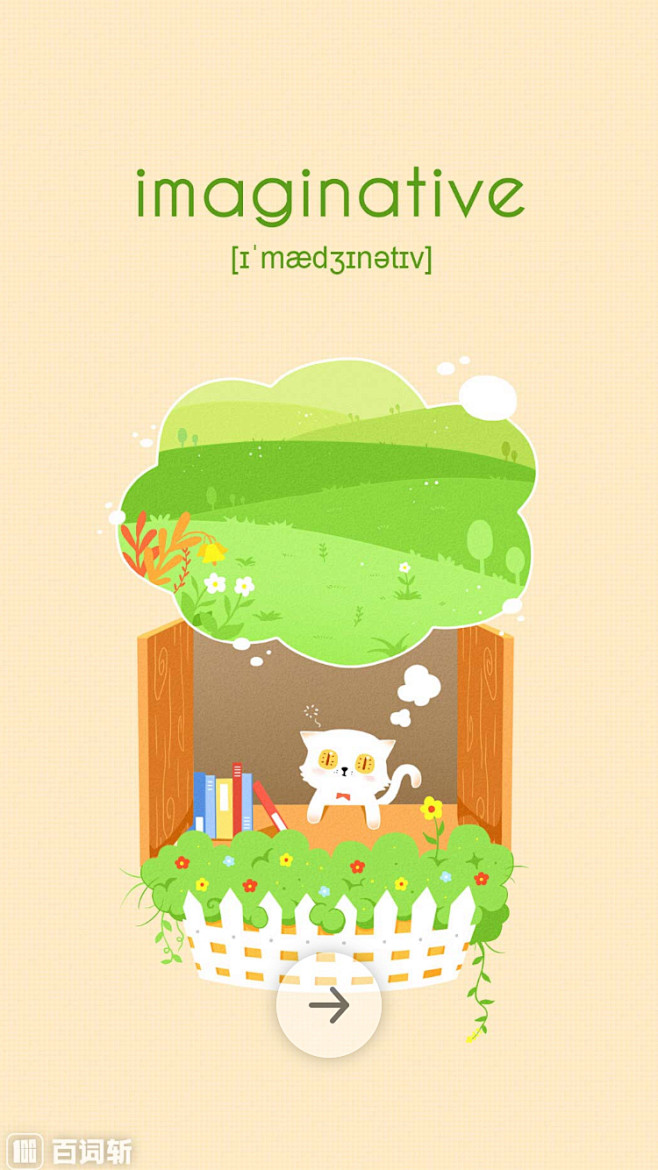
Task: Tap the round next arrow button
Action: [x=329, y=1004]
